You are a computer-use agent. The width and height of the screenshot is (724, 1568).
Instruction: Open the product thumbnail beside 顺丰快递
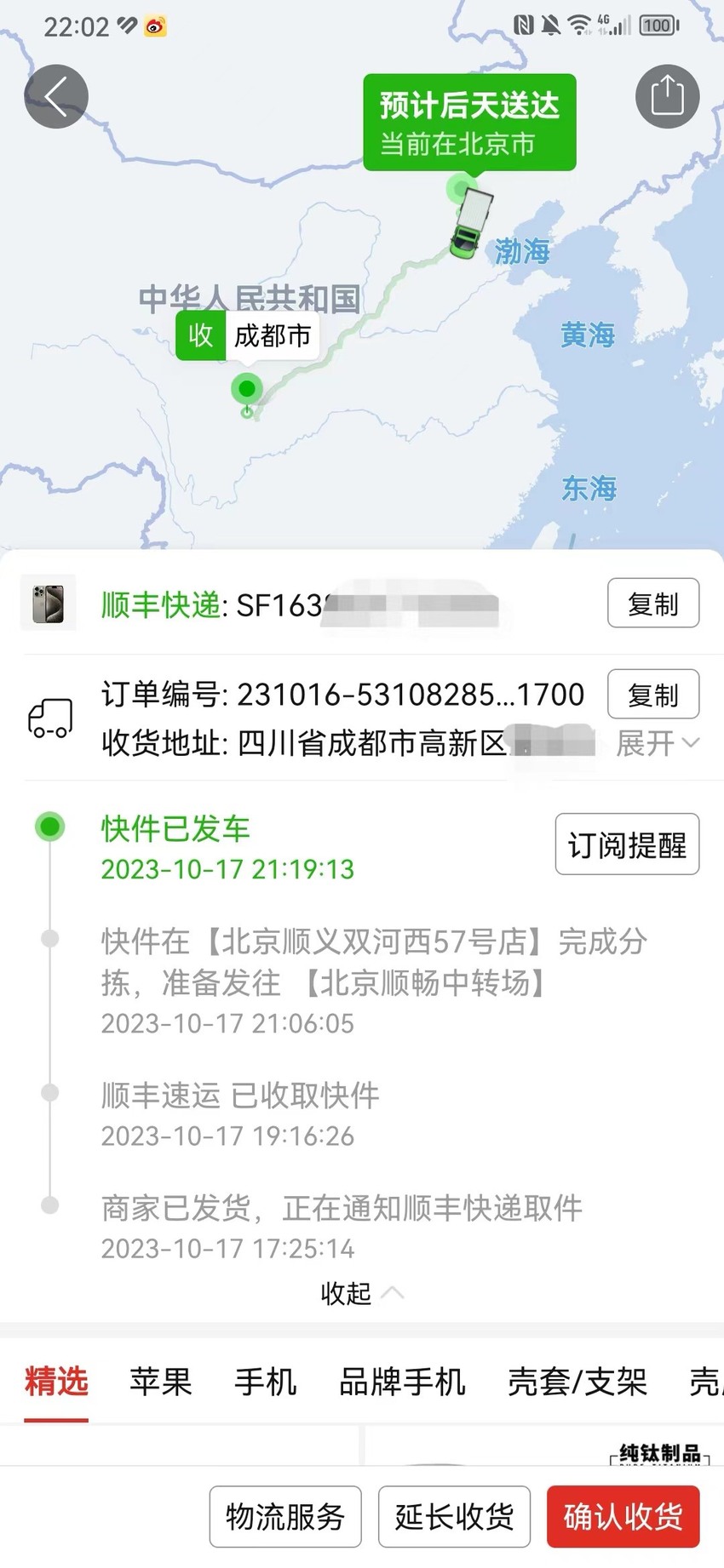[x=48, y=603]
